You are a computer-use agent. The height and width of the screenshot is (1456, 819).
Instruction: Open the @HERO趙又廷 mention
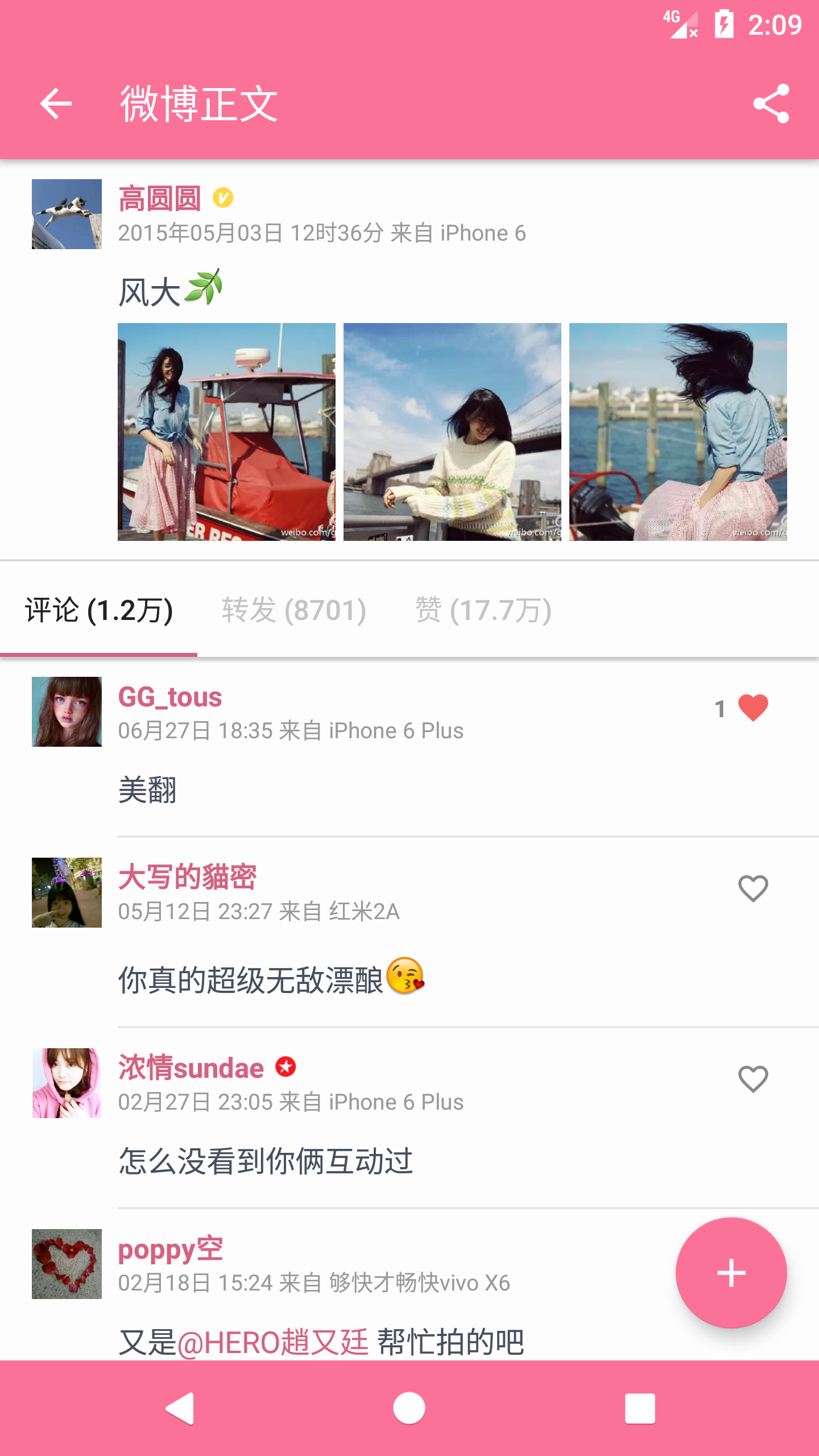point(273,1342)
